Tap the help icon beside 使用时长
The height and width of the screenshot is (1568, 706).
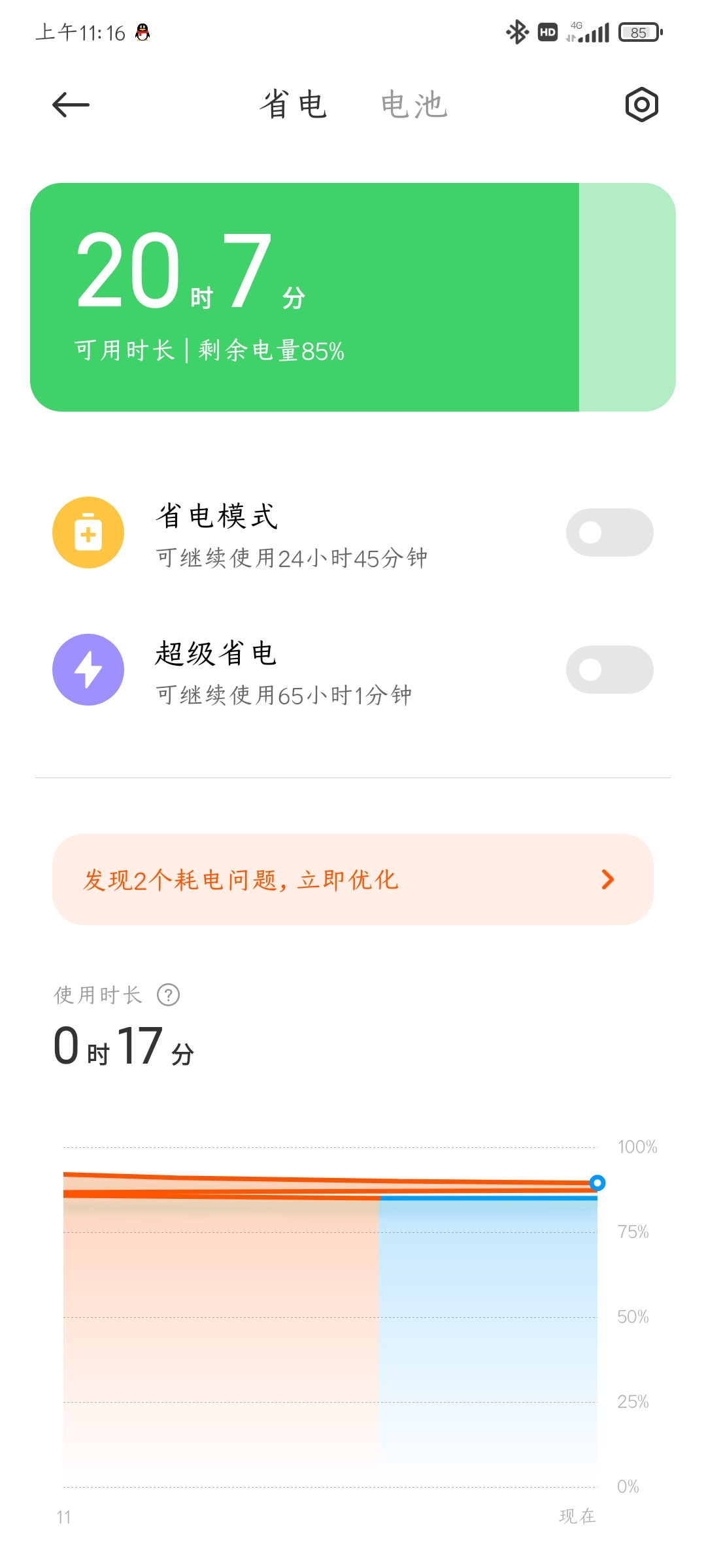[168, 995]
